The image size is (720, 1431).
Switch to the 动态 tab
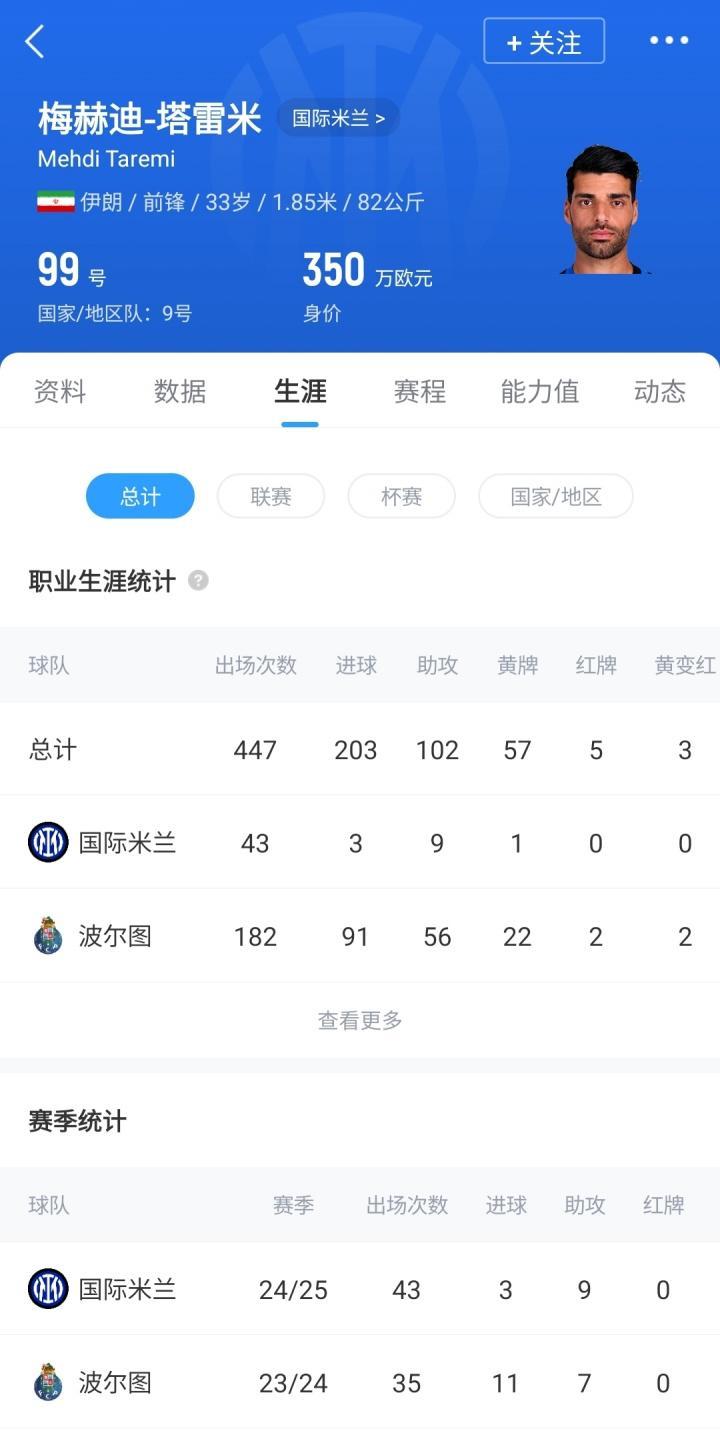(x=660, y=391)
